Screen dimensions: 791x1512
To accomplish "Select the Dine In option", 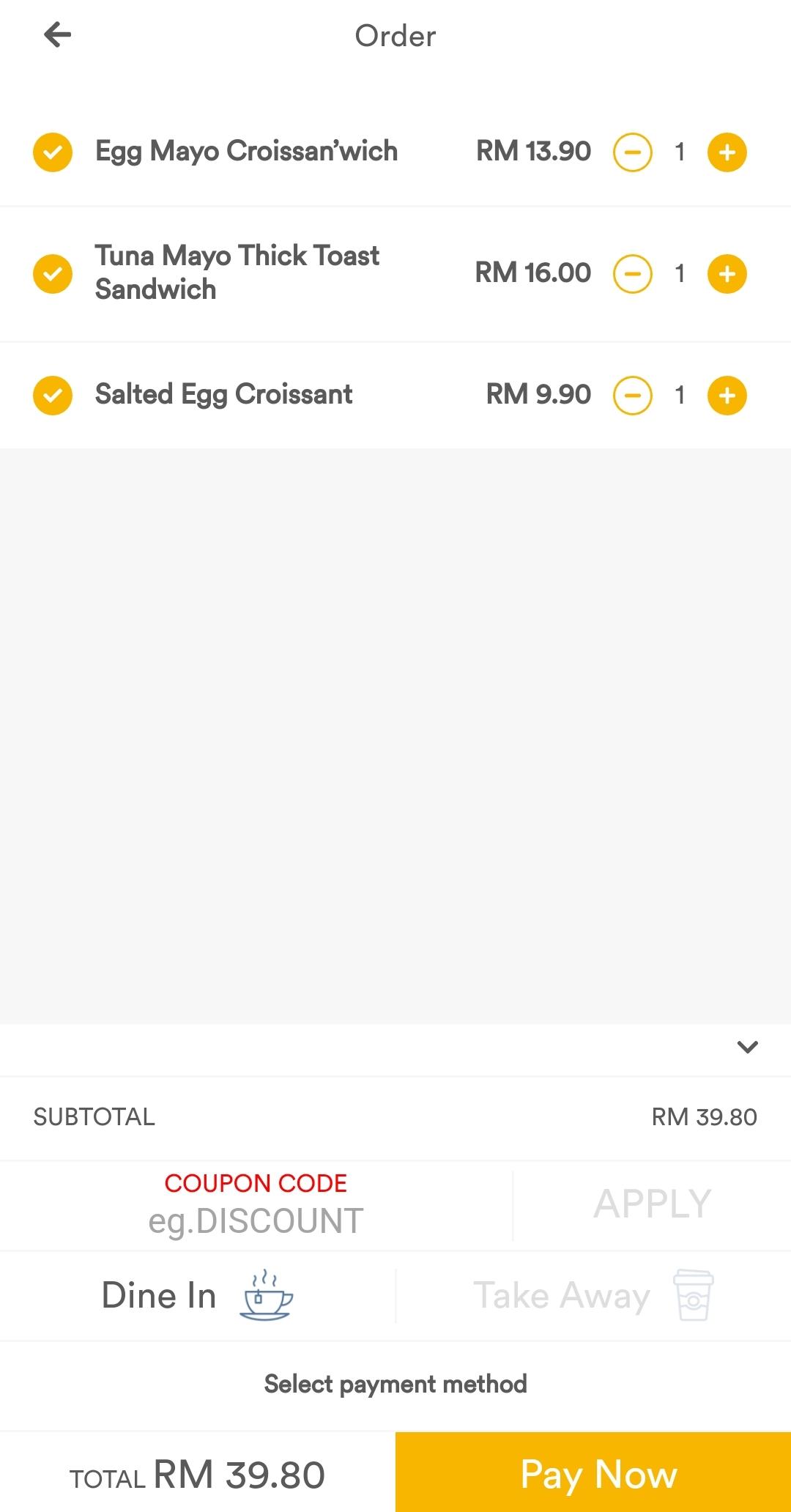I will tap(158, 1294).
